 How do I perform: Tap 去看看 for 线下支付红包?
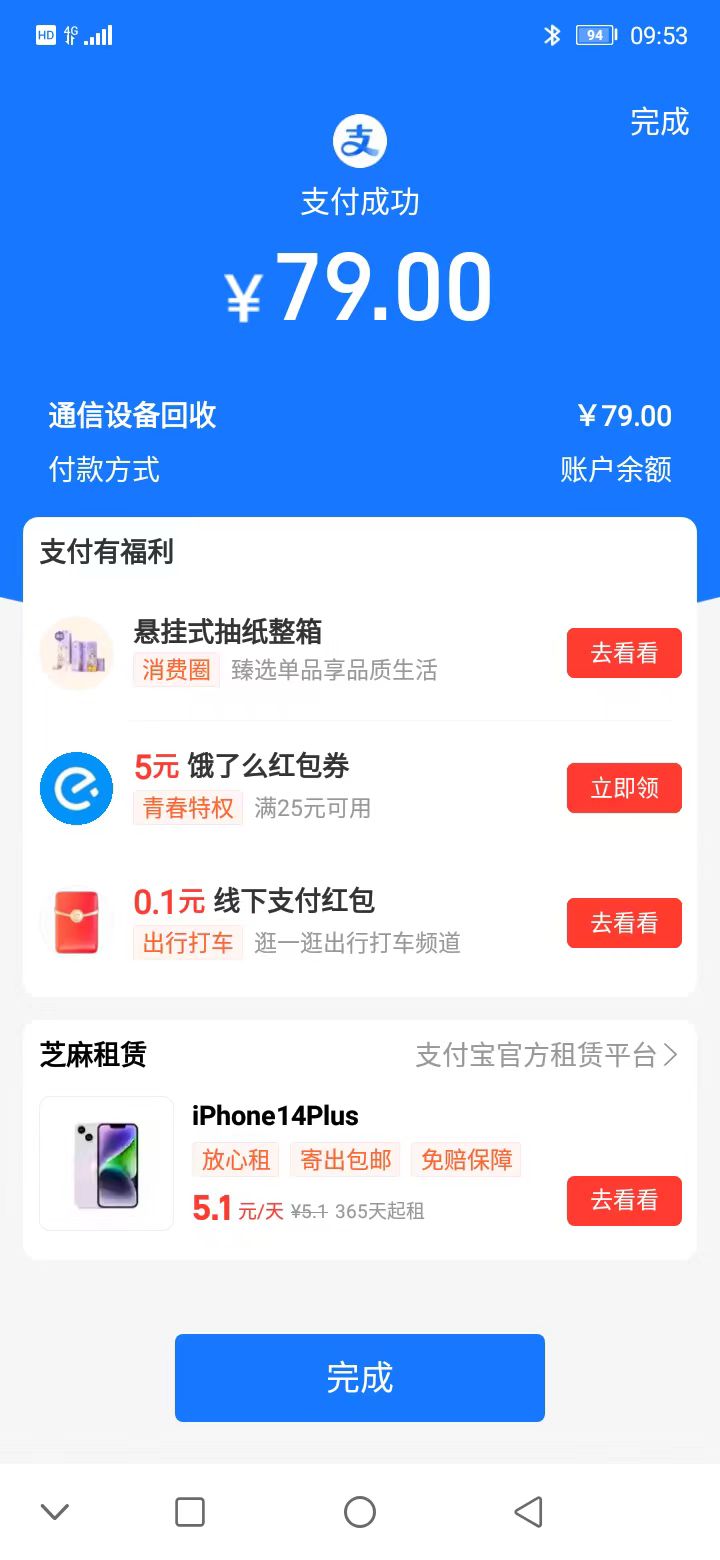(x=624, y=923)
